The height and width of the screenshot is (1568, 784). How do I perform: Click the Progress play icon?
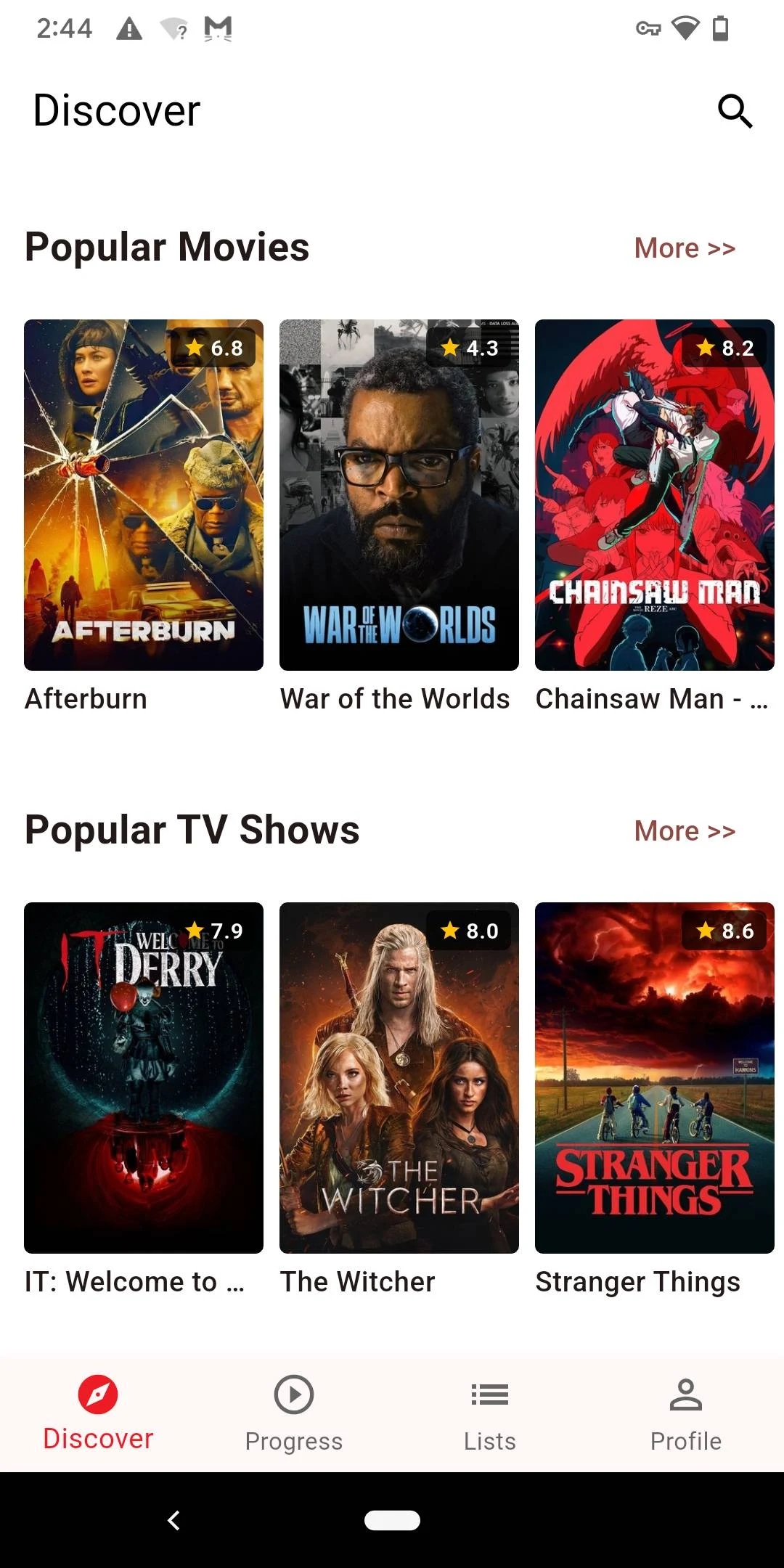pyautogui.click(x=293, y=1395)
